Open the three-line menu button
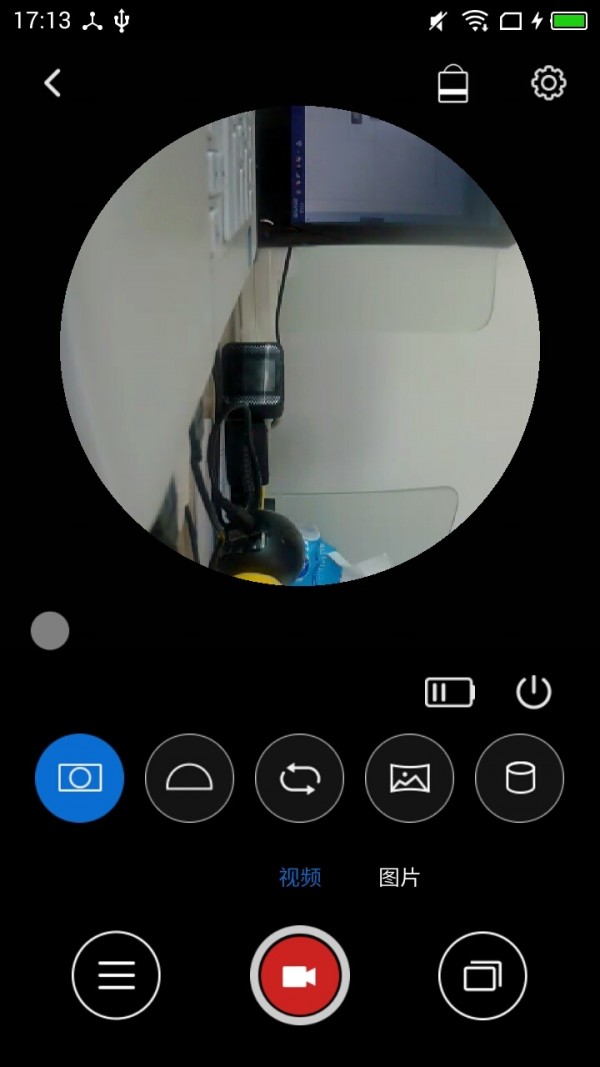Screen dimensions: 600x1067 (116, 975)
